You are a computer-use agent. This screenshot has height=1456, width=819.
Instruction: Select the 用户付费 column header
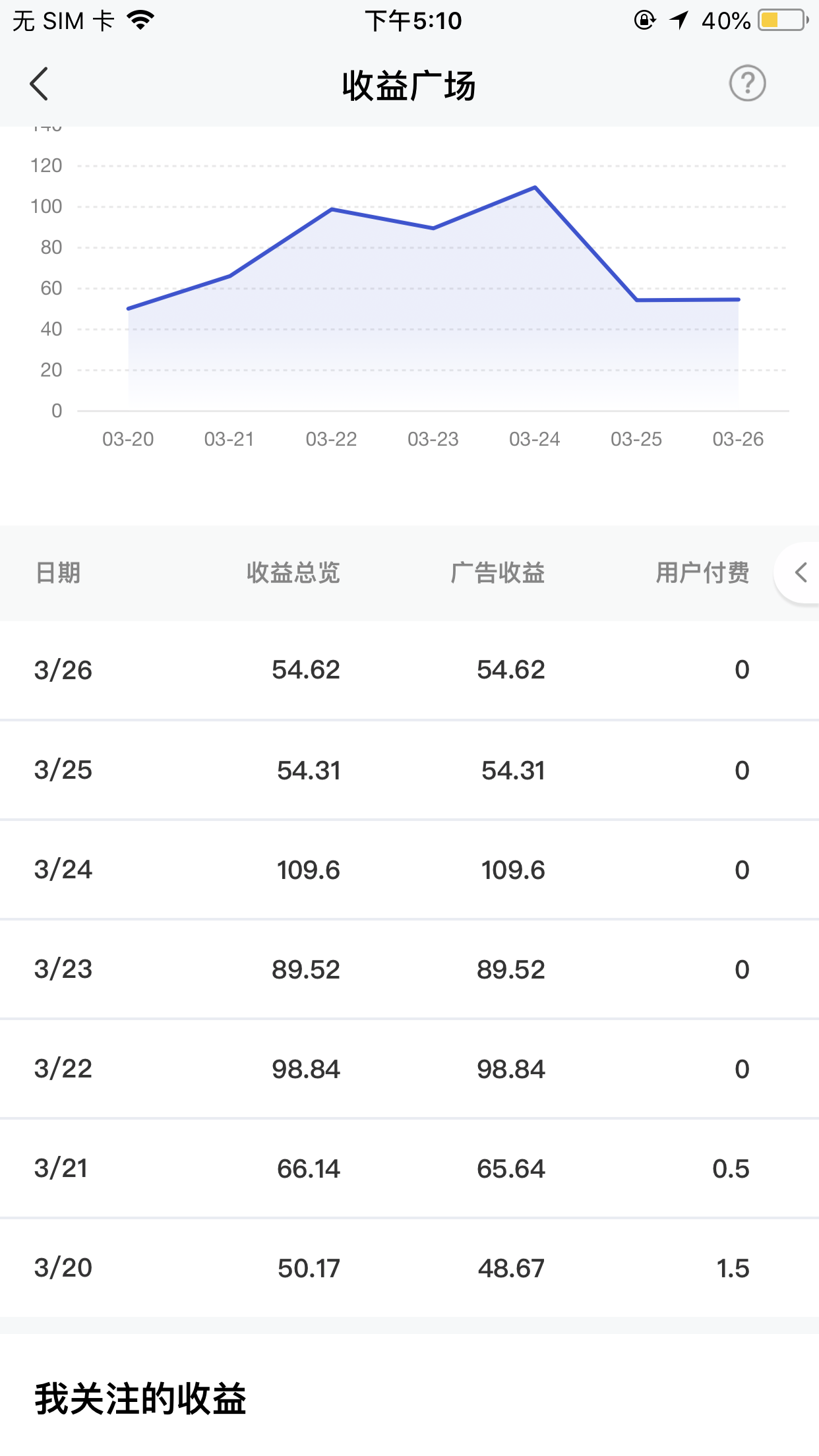click(703, 574)
